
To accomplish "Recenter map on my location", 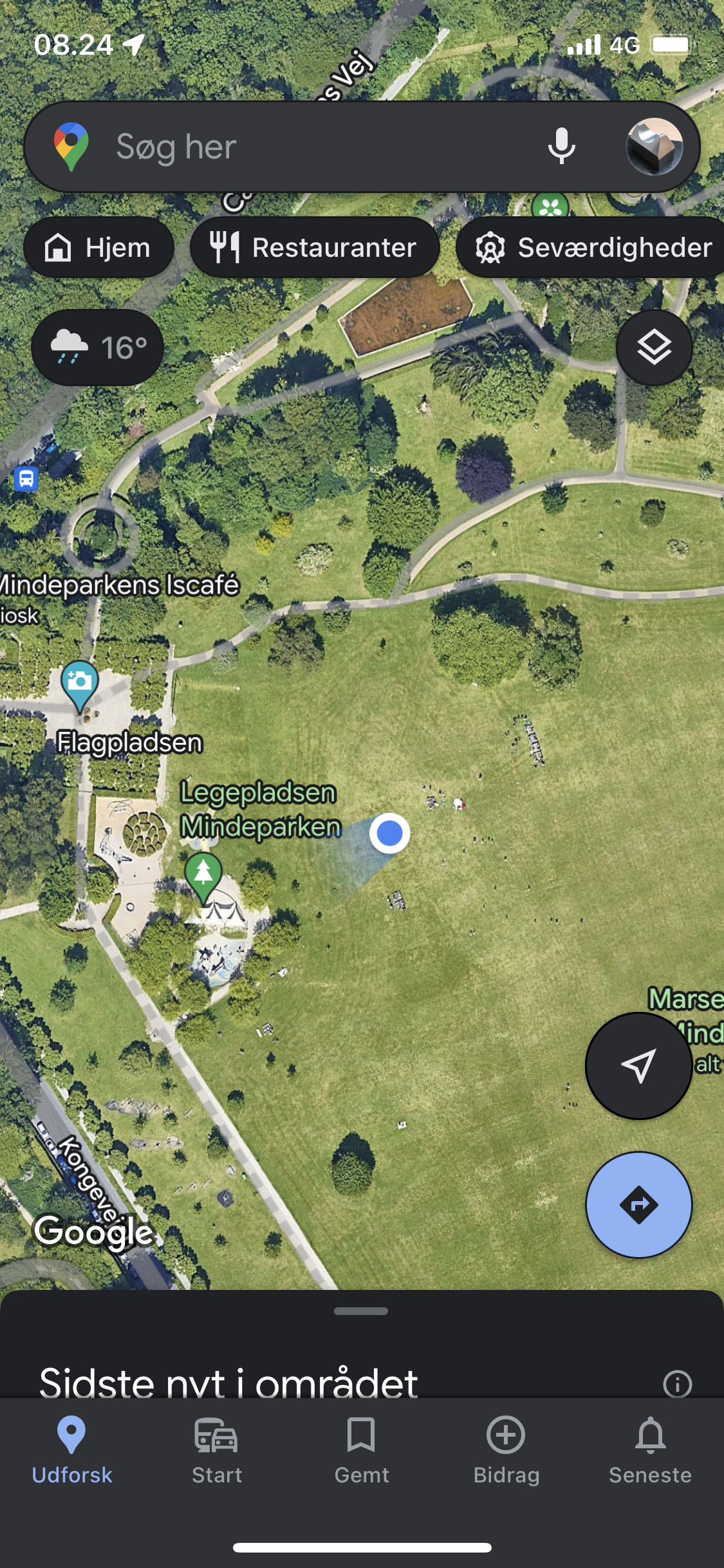I will [638, 1065].
